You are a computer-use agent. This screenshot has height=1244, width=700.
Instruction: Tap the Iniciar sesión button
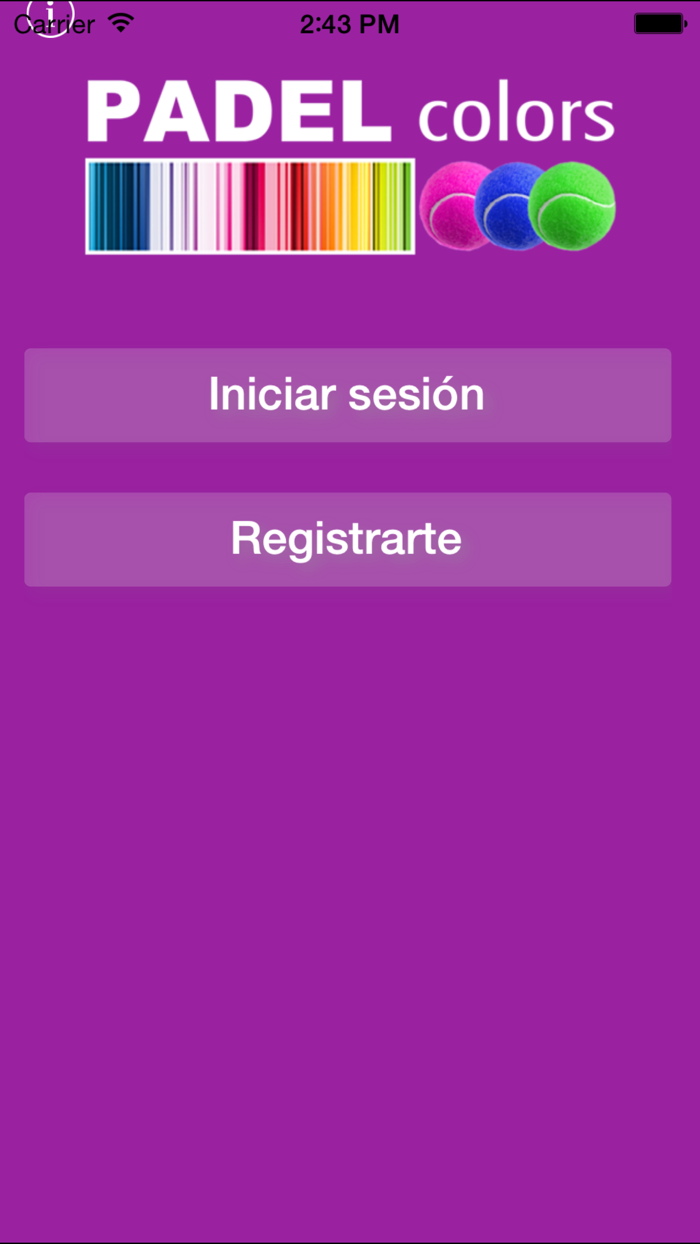[x=347, y=395]
